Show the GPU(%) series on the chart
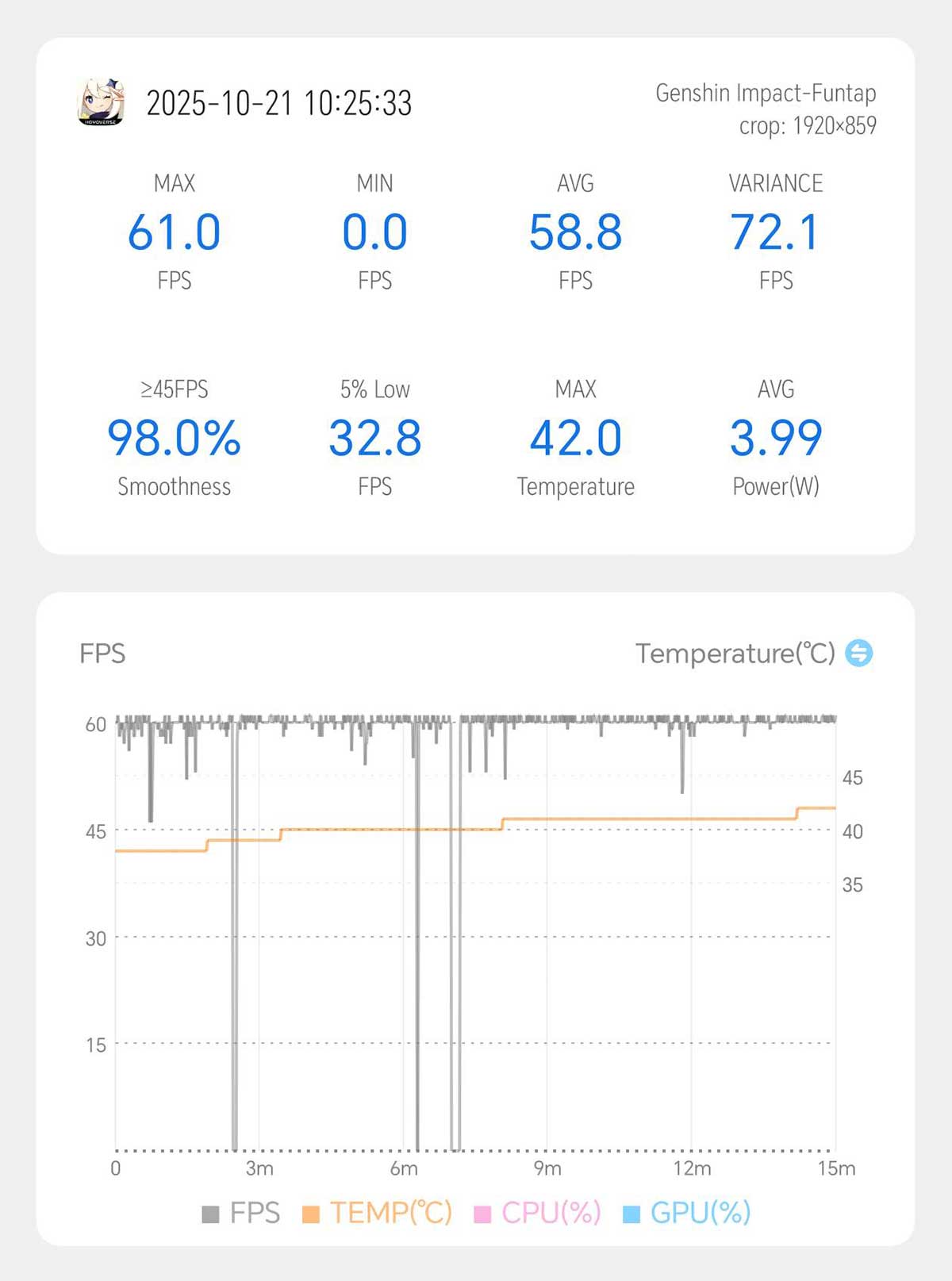This screenshot has height=1281, width=952. (x=687, y=1213)
